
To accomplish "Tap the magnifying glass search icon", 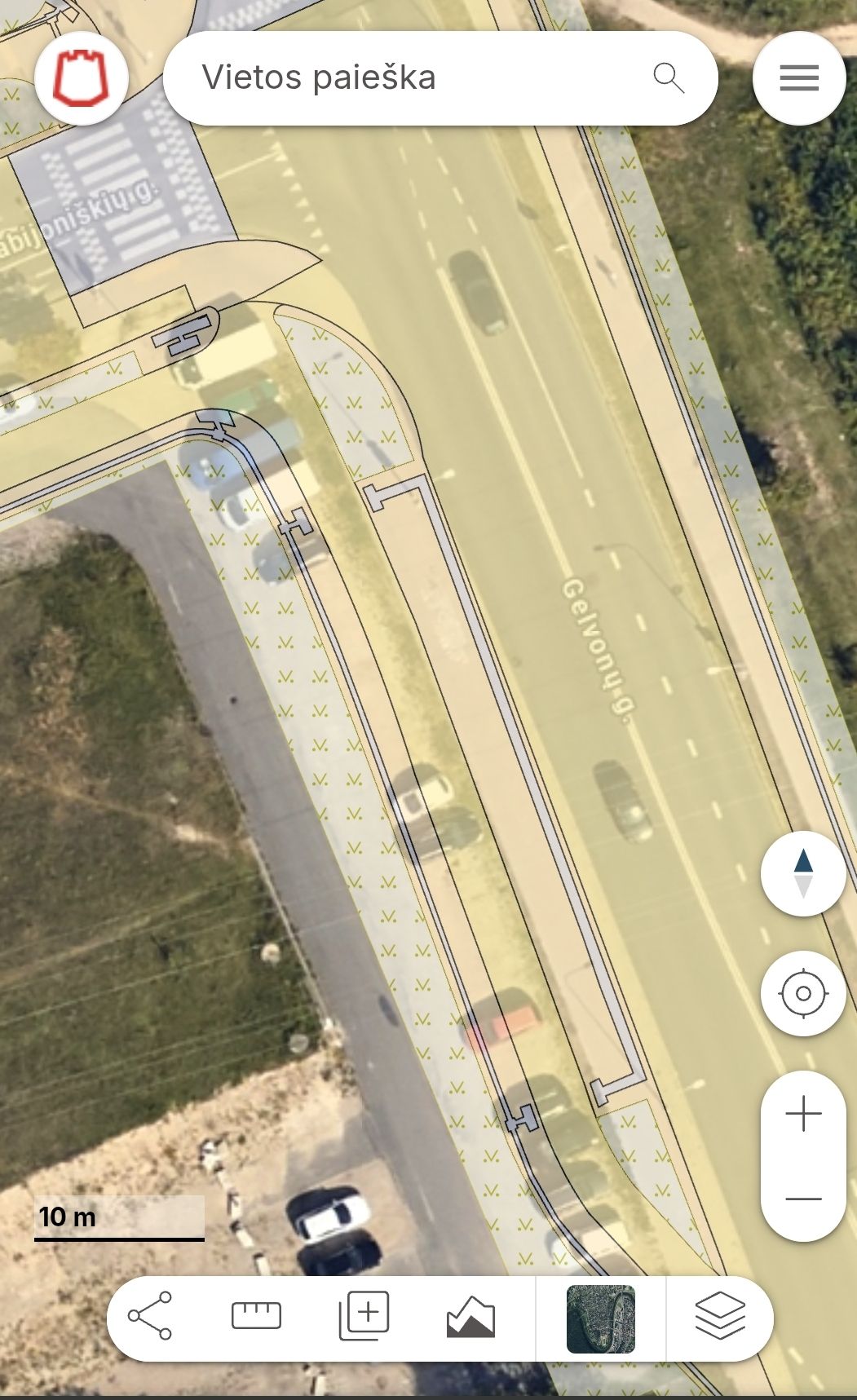I will point(669,78).
